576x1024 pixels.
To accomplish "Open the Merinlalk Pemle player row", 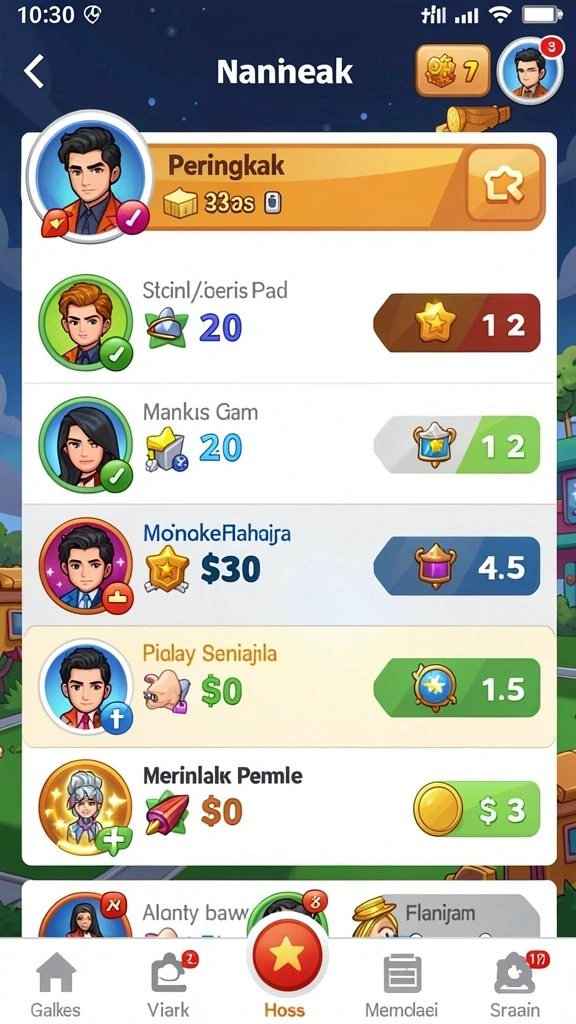I will 289,808.
